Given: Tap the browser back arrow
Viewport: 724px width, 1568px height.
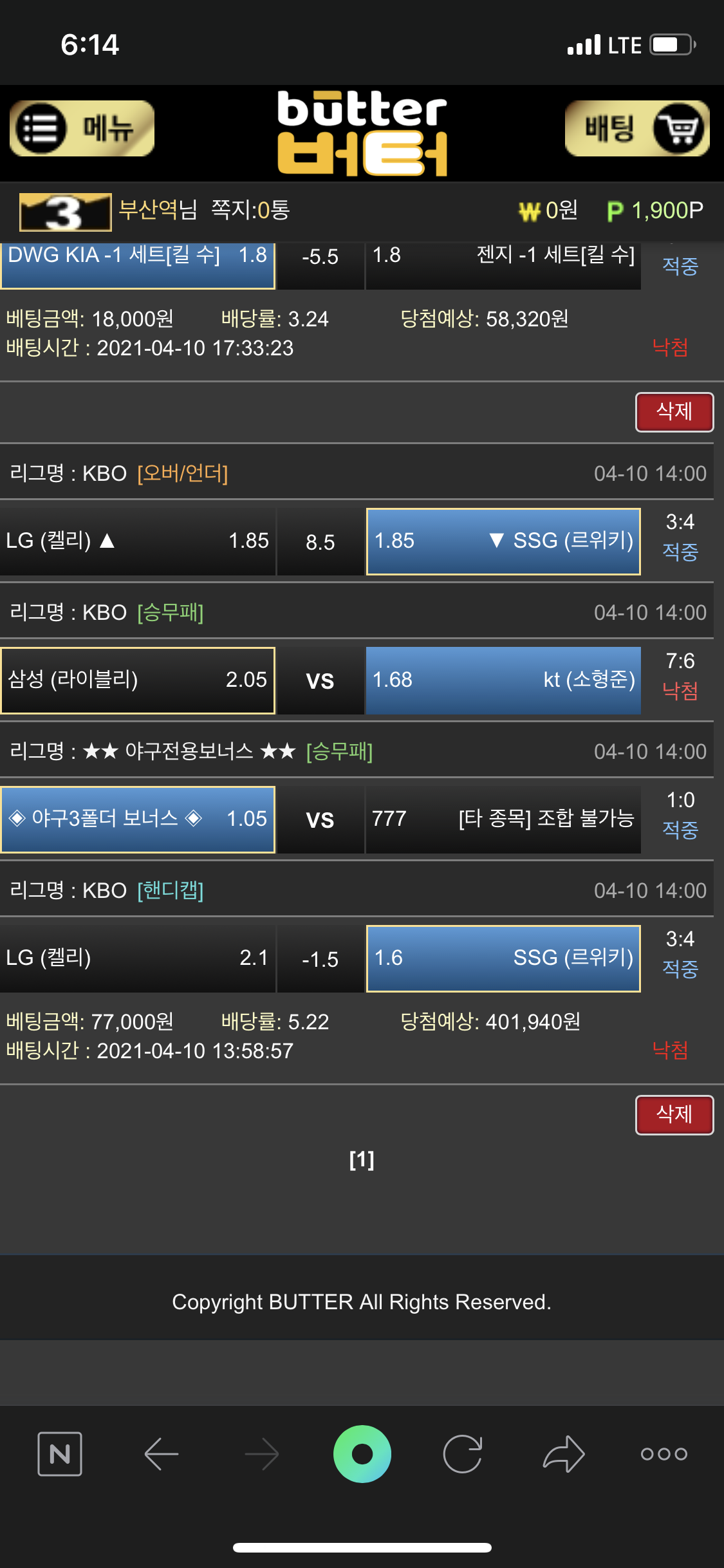Looking at the screenshot, I should point(161,1453).
